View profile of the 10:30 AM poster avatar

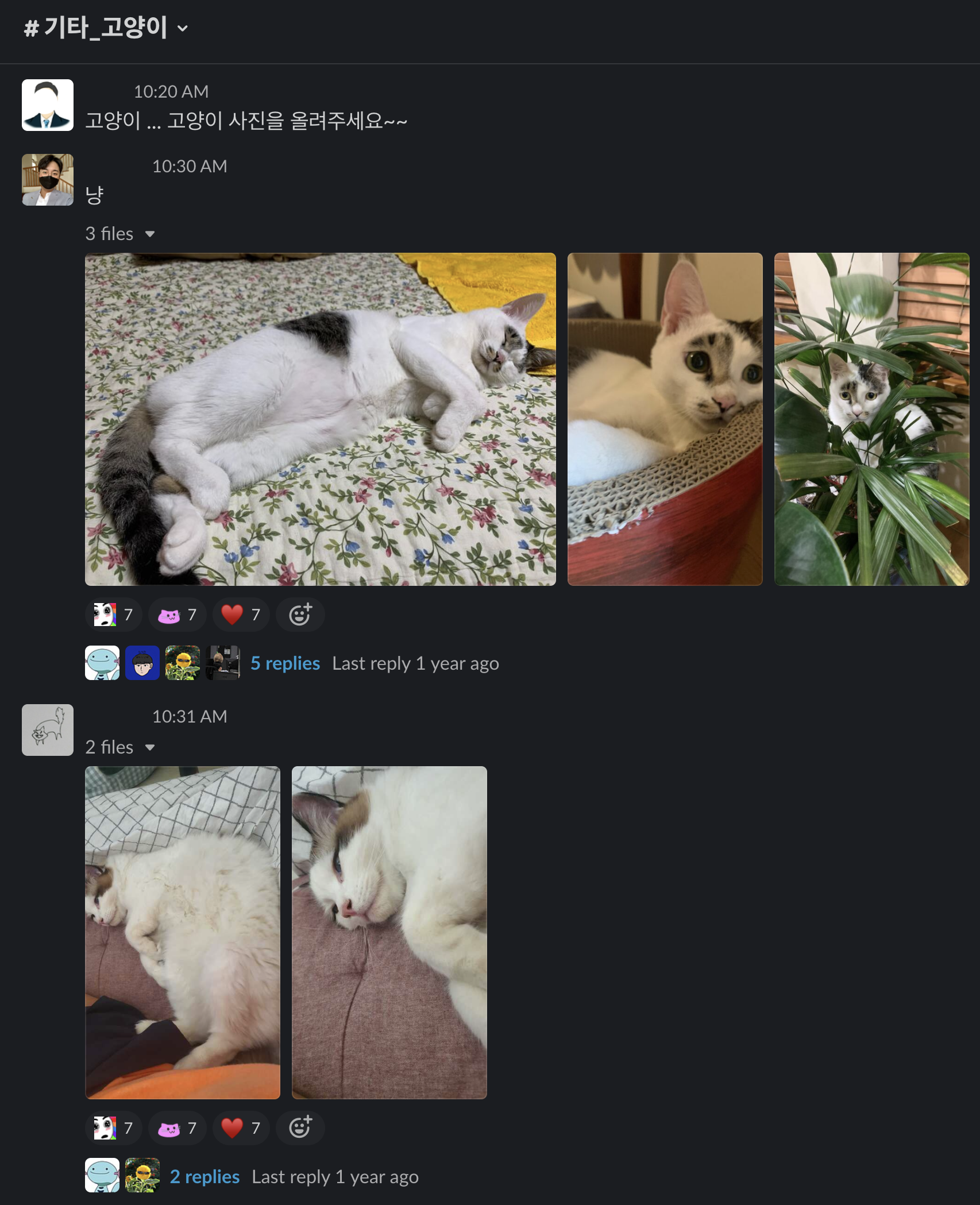coord(48,180)
